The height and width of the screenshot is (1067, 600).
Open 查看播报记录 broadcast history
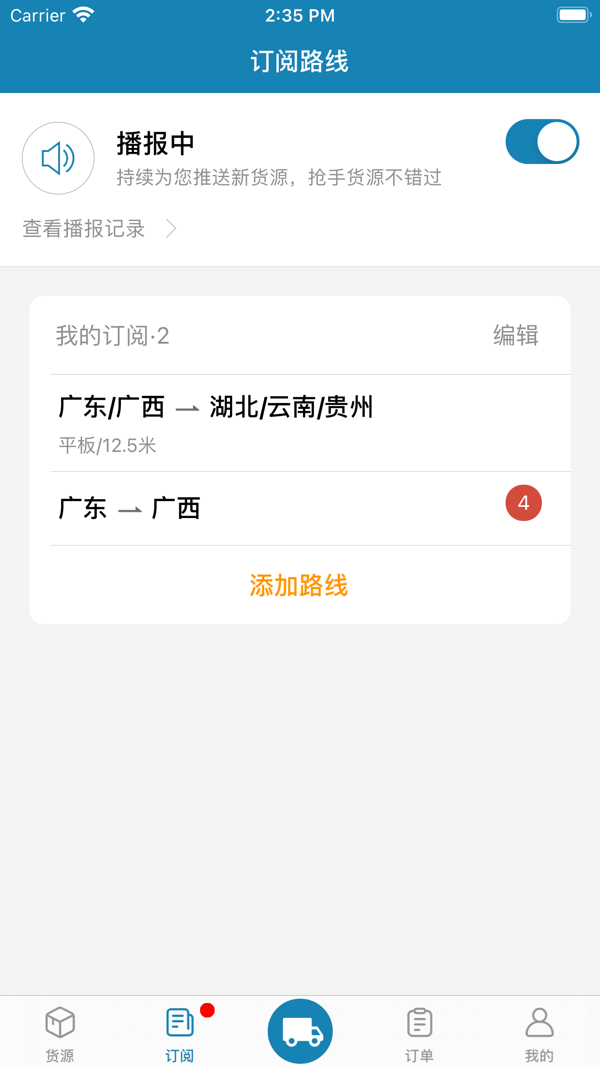[99, 229]
